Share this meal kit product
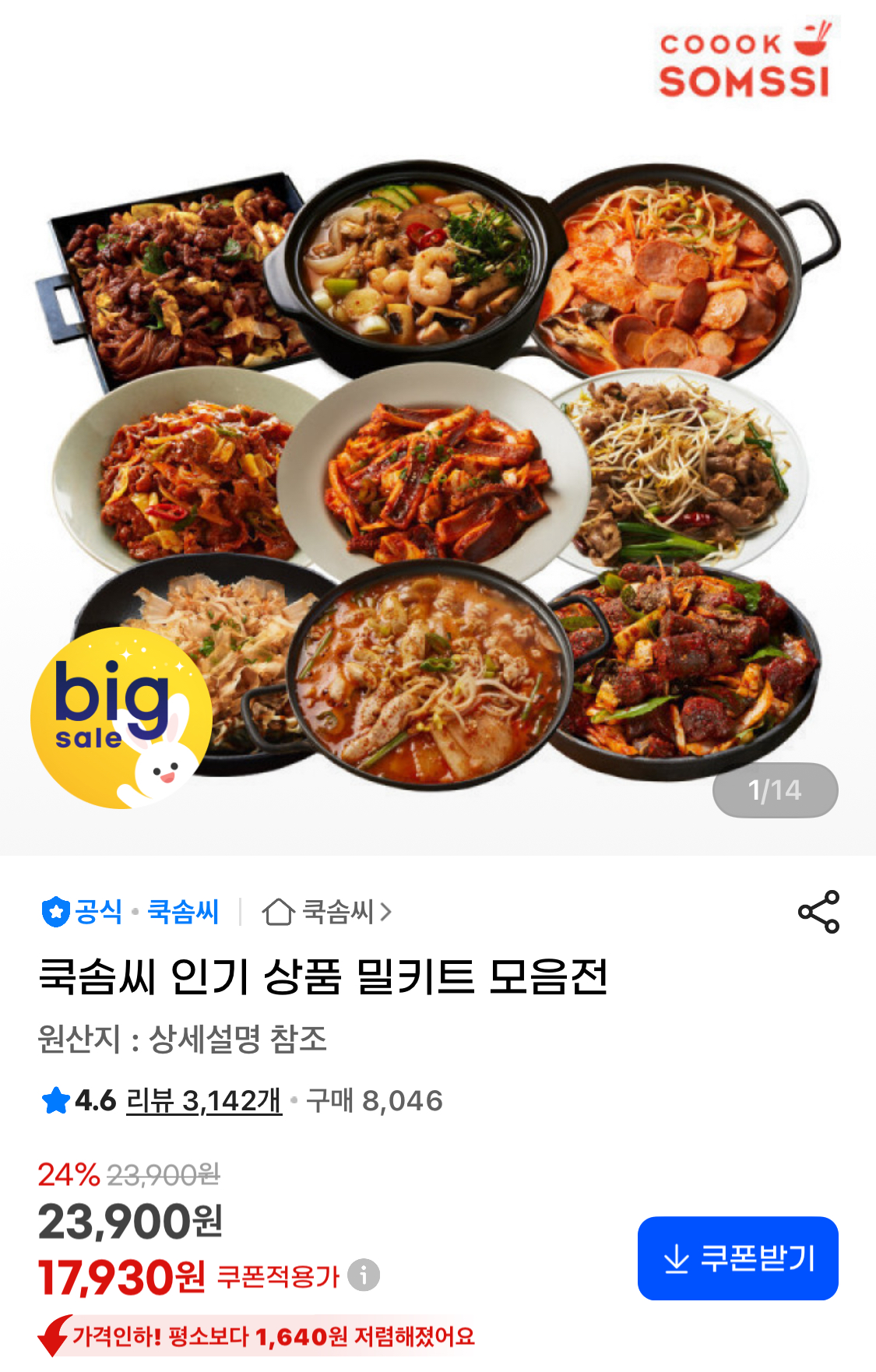The width and height of the screenshot is (876, 1372). coord(818,912)
